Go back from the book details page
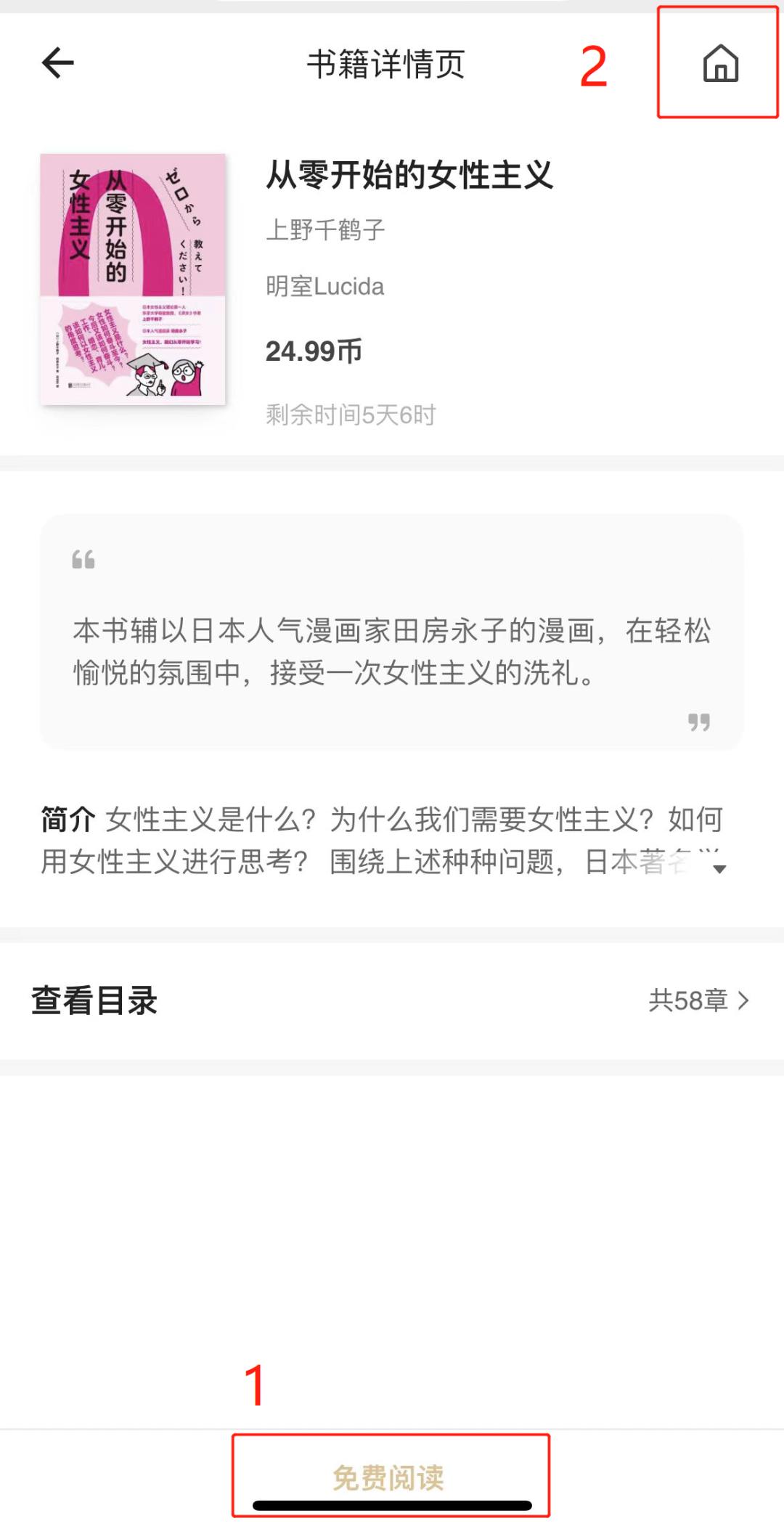Screen dimensions: 784x1526 58,63
